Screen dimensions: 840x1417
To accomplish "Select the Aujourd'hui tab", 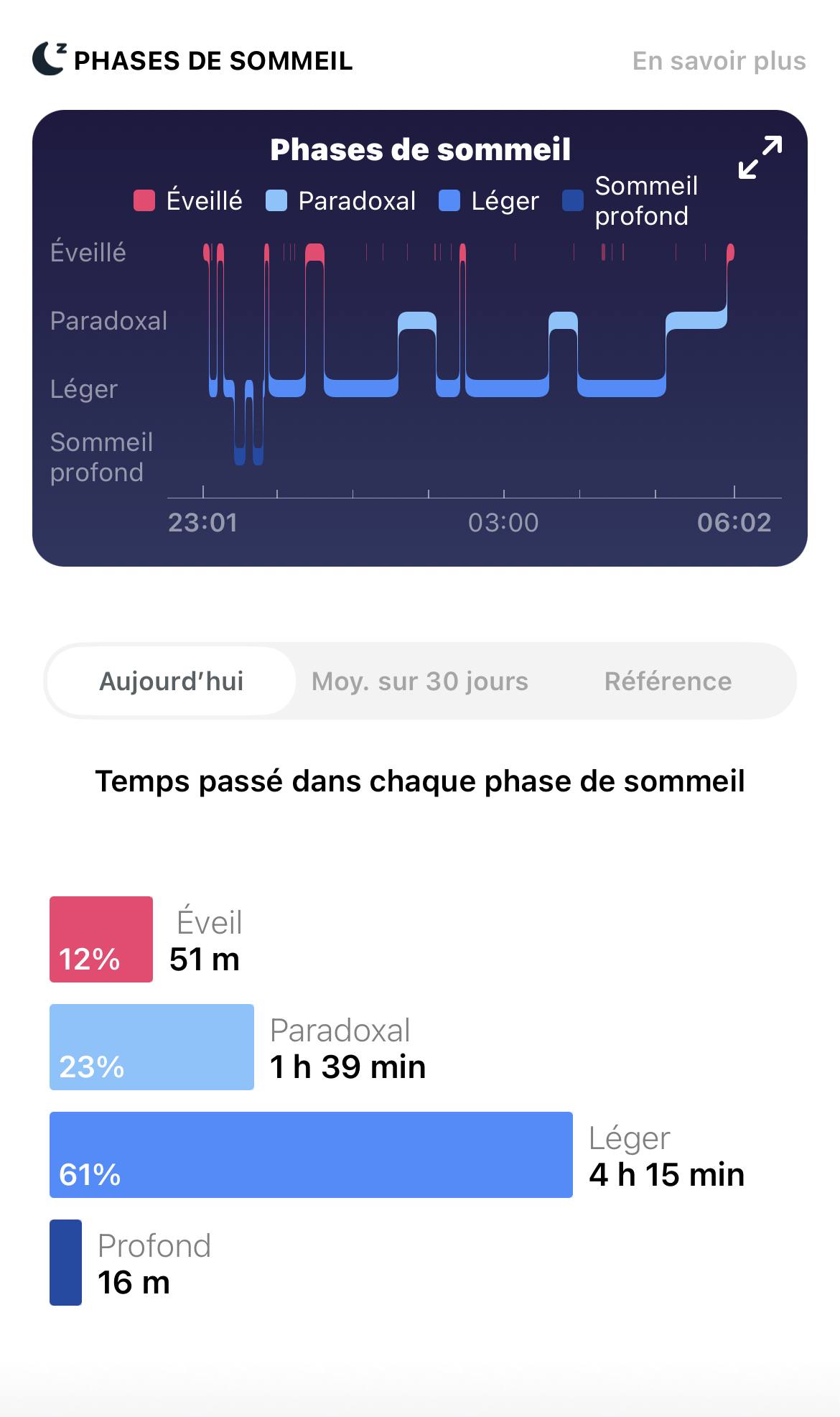I will pos(172,681).
